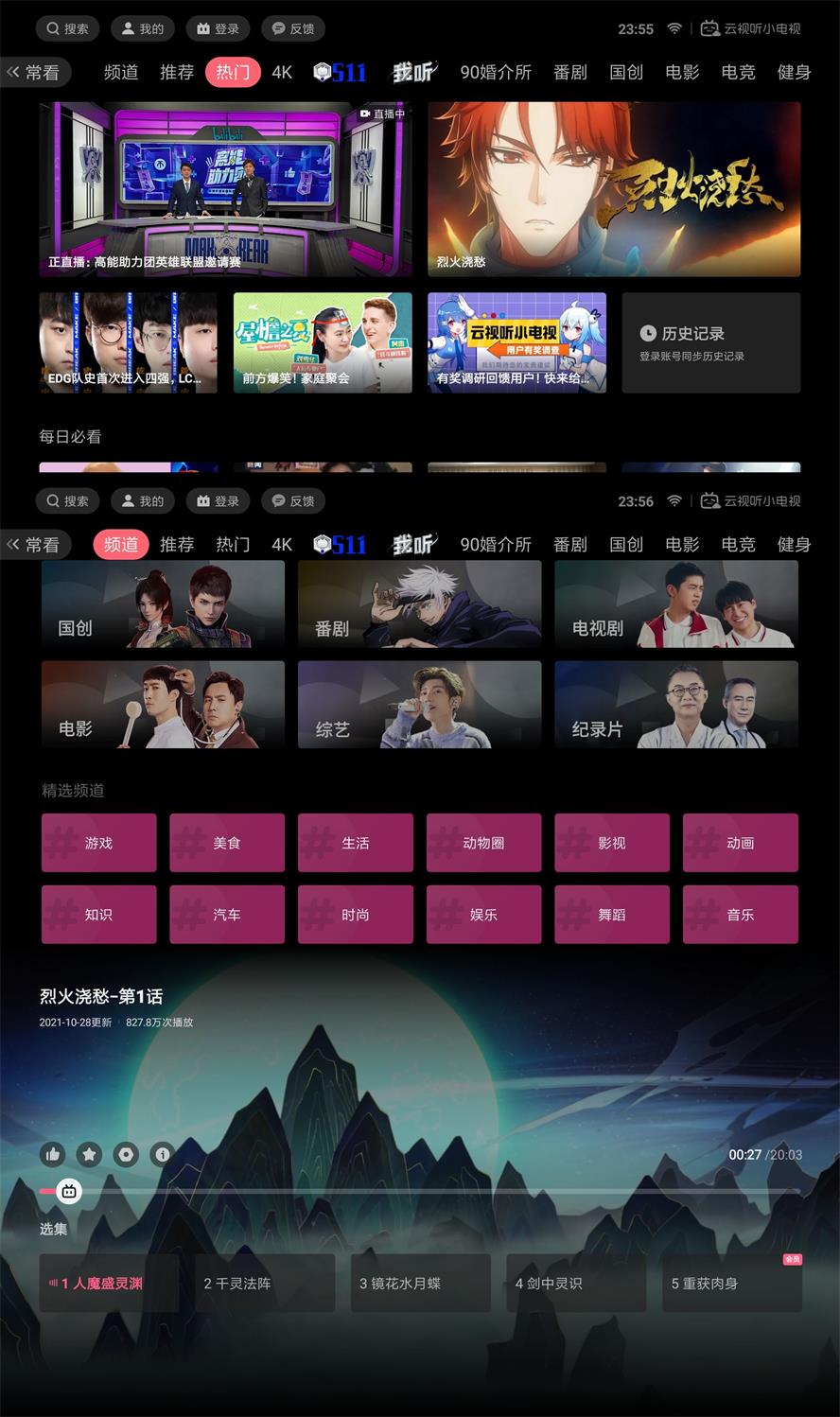Open the 我的 profile menu
The width and height of the screenshot is (840, 1417).
click(x=143, y=28)
